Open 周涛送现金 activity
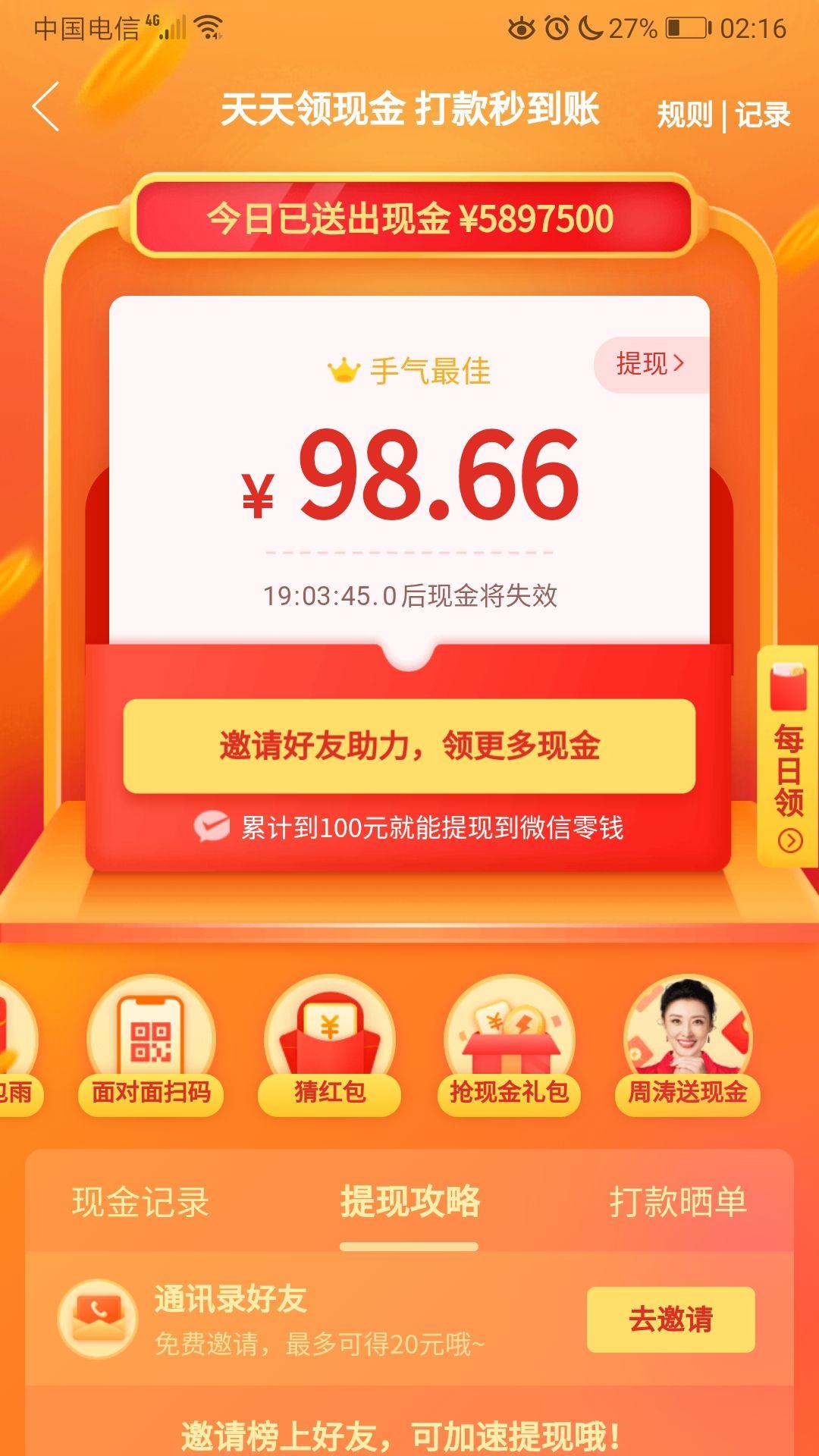The height and width of the screenshot is (1456, 819). 687,1046
